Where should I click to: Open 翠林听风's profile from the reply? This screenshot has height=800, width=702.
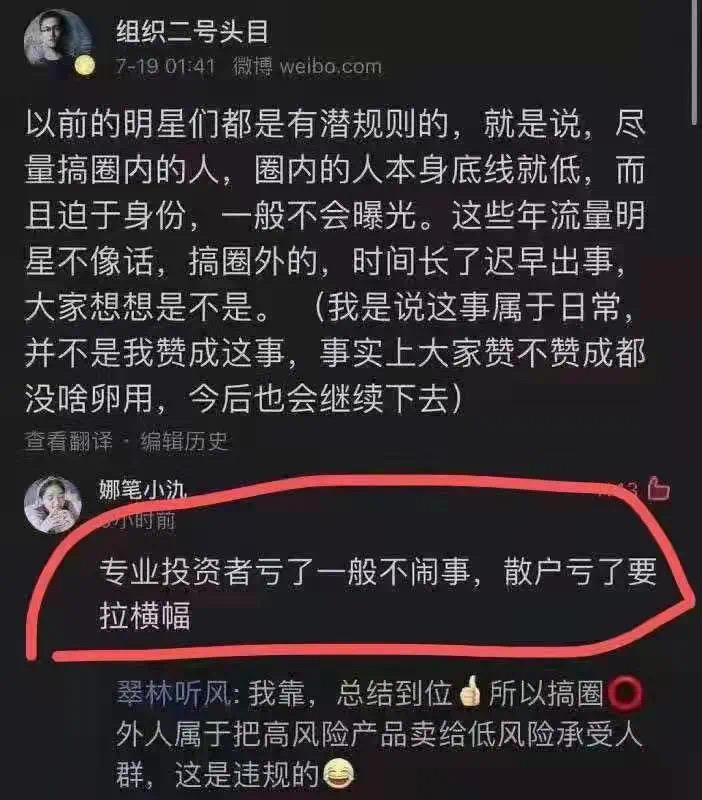[174, 692]
